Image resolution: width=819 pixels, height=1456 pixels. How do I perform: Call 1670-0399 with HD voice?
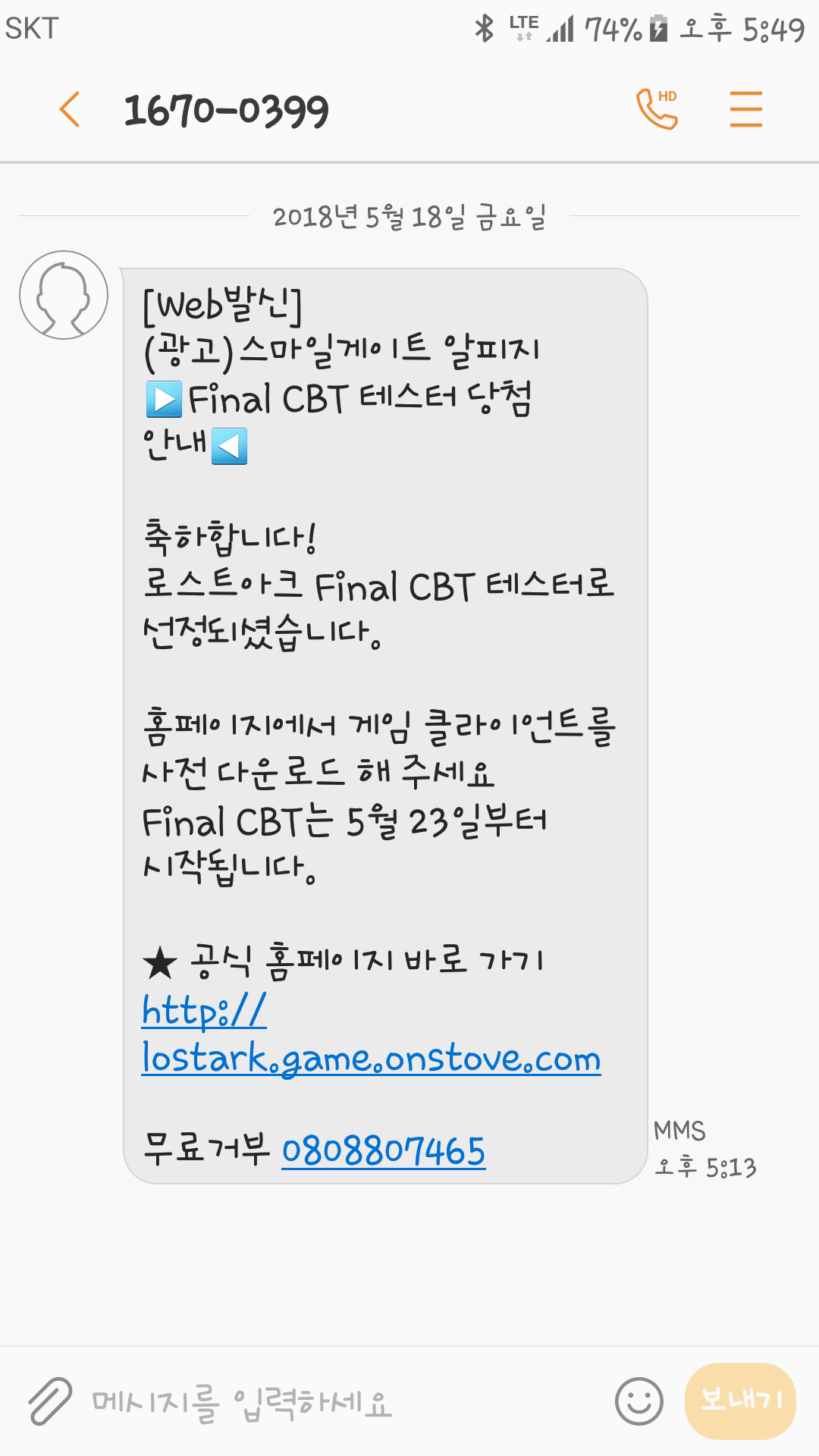coord(657,109)
